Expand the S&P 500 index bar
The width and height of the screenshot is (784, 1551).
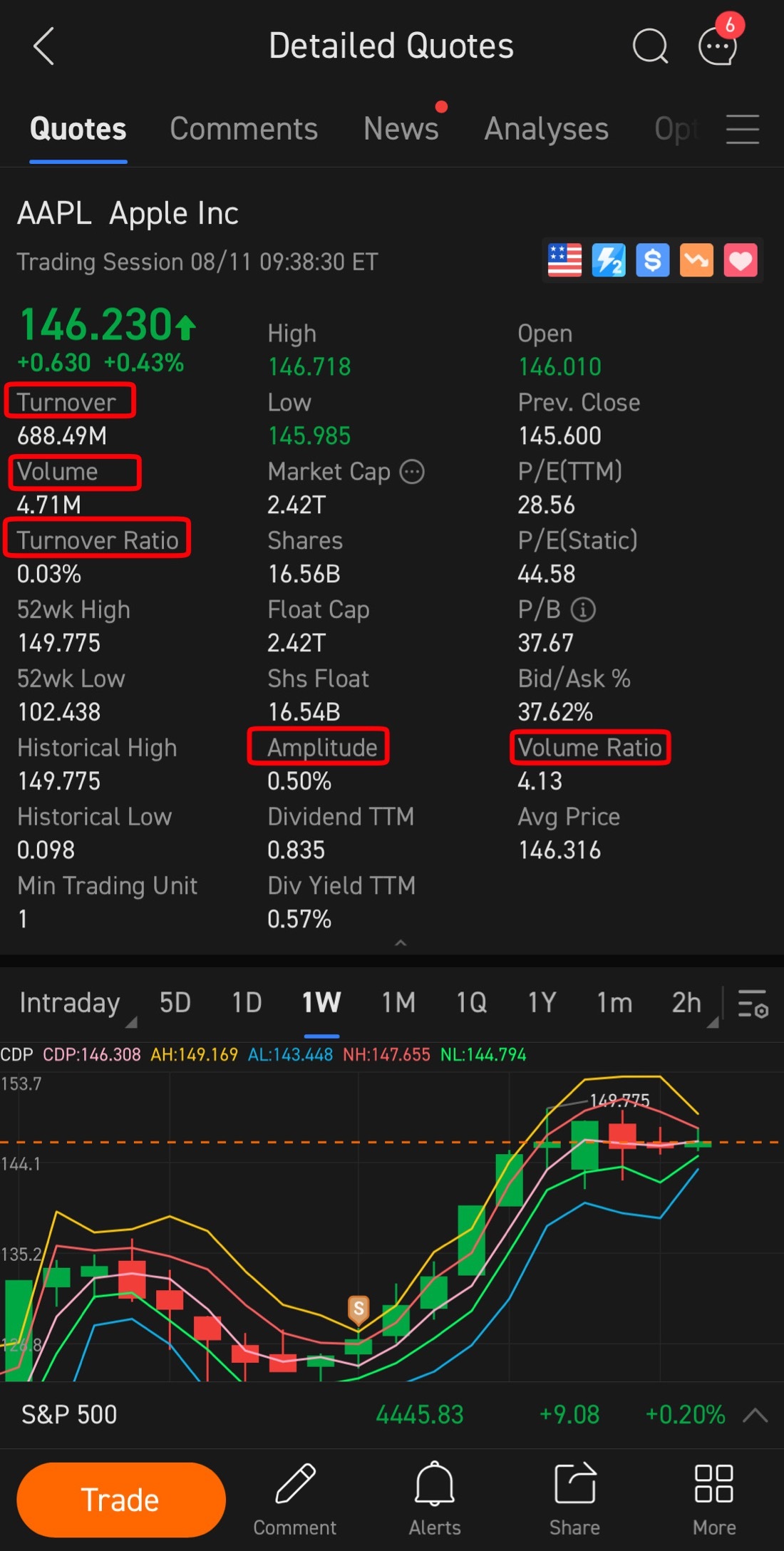click(x=755, y=1415)
